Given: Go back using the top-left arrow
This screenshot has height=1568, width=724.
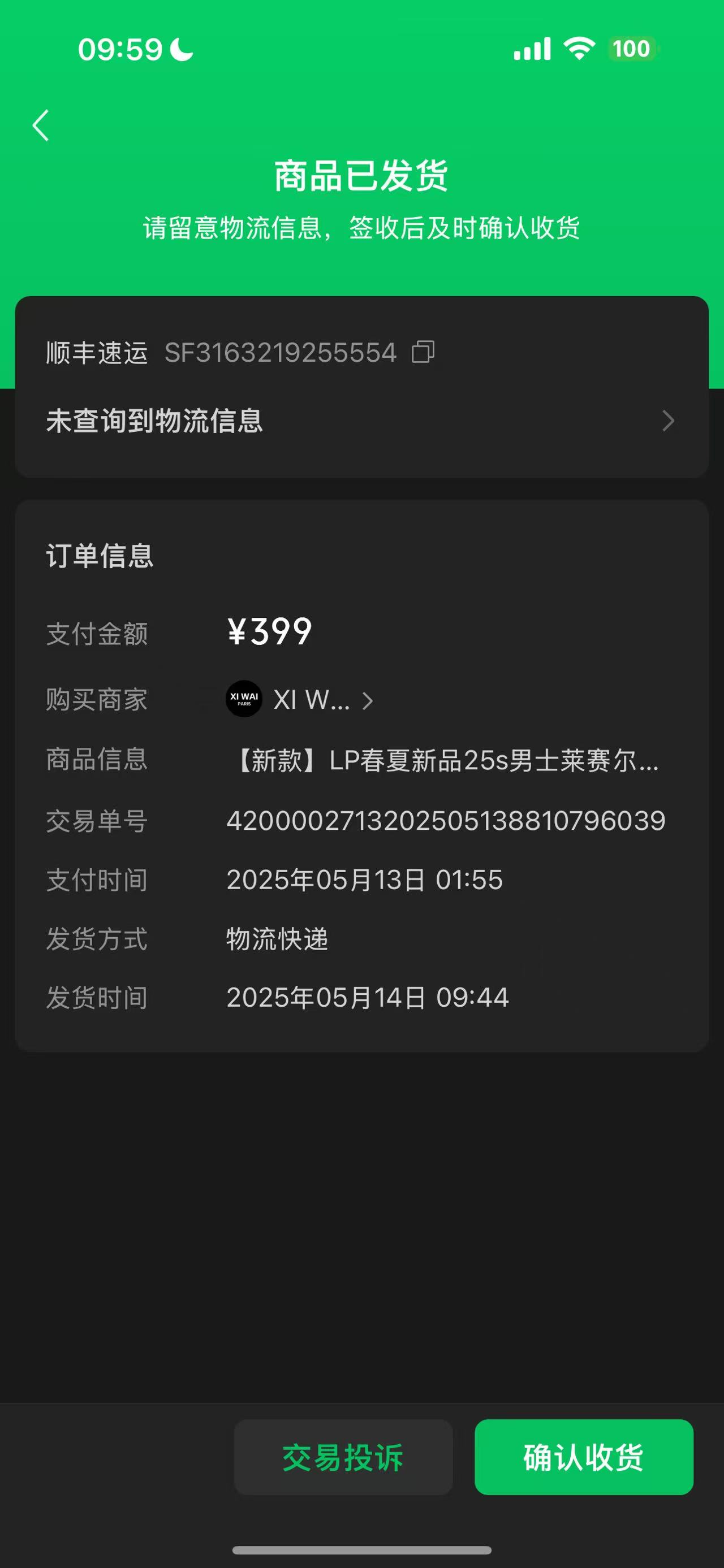Looking at the screenshot, I should click(x=41, y=125).
